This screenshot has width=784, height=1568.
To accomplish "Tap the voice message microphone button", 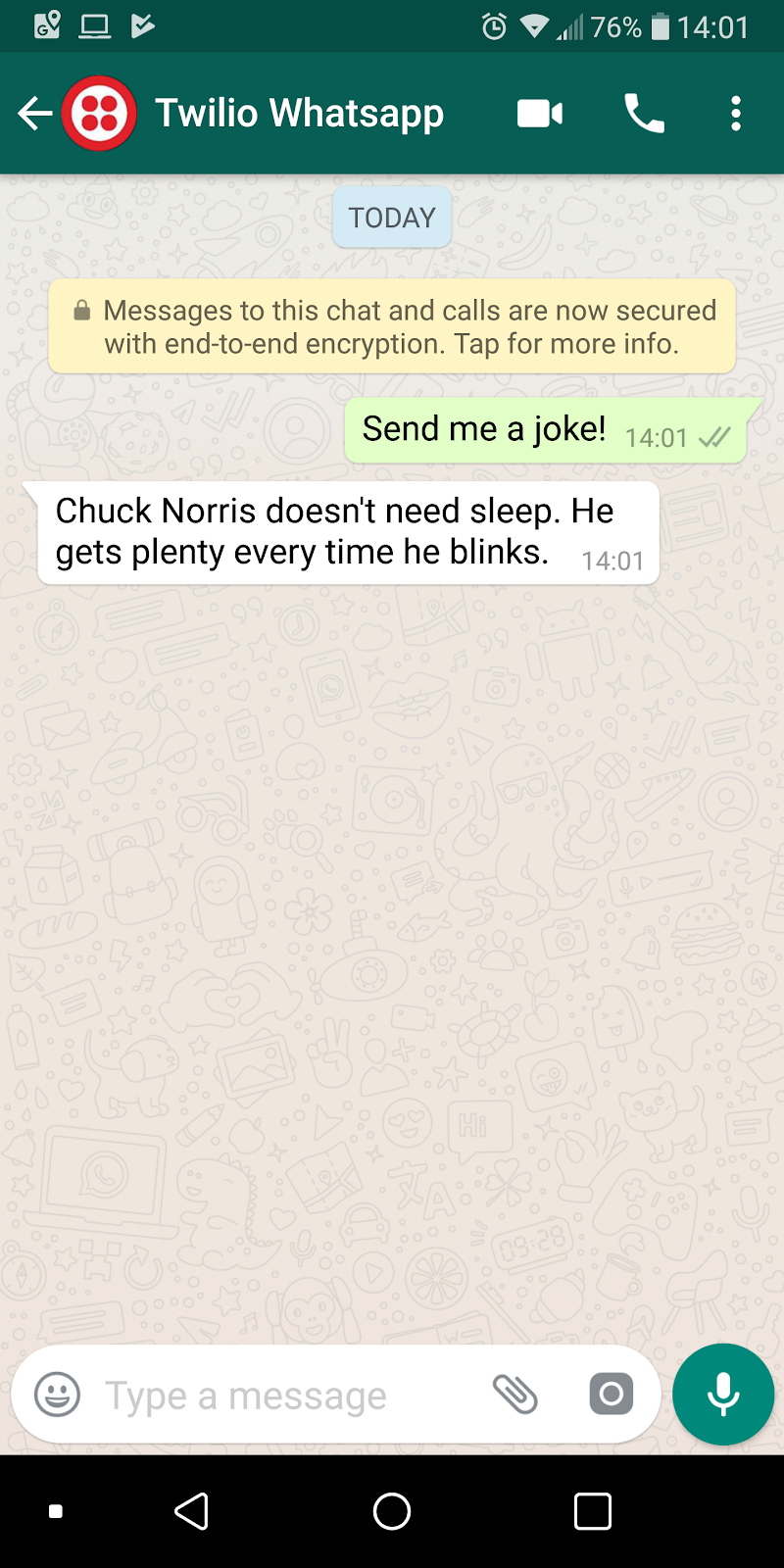I will click(x=723, y=1394).
